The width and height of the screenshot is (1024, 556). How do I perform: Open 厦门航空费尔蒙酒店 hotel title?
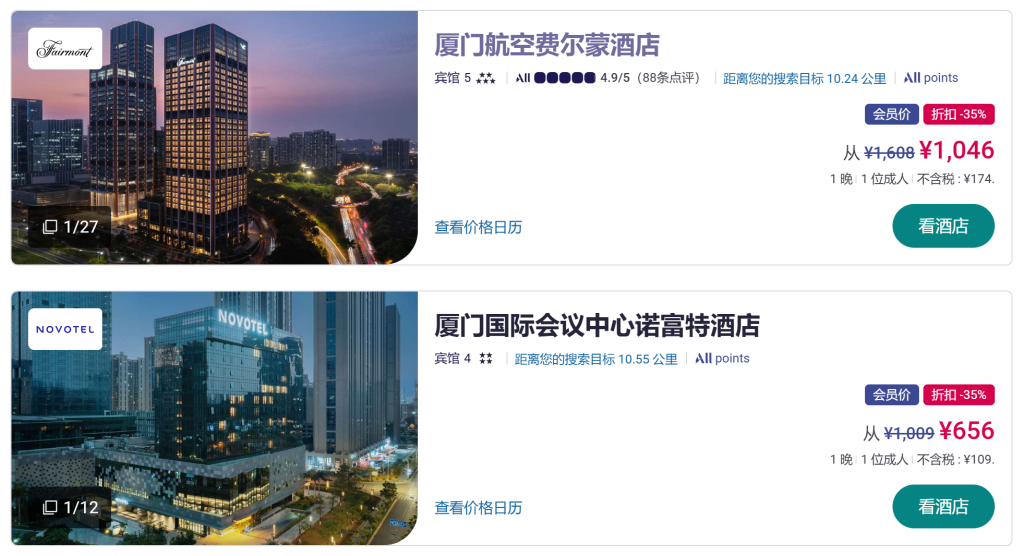[547, 45]
